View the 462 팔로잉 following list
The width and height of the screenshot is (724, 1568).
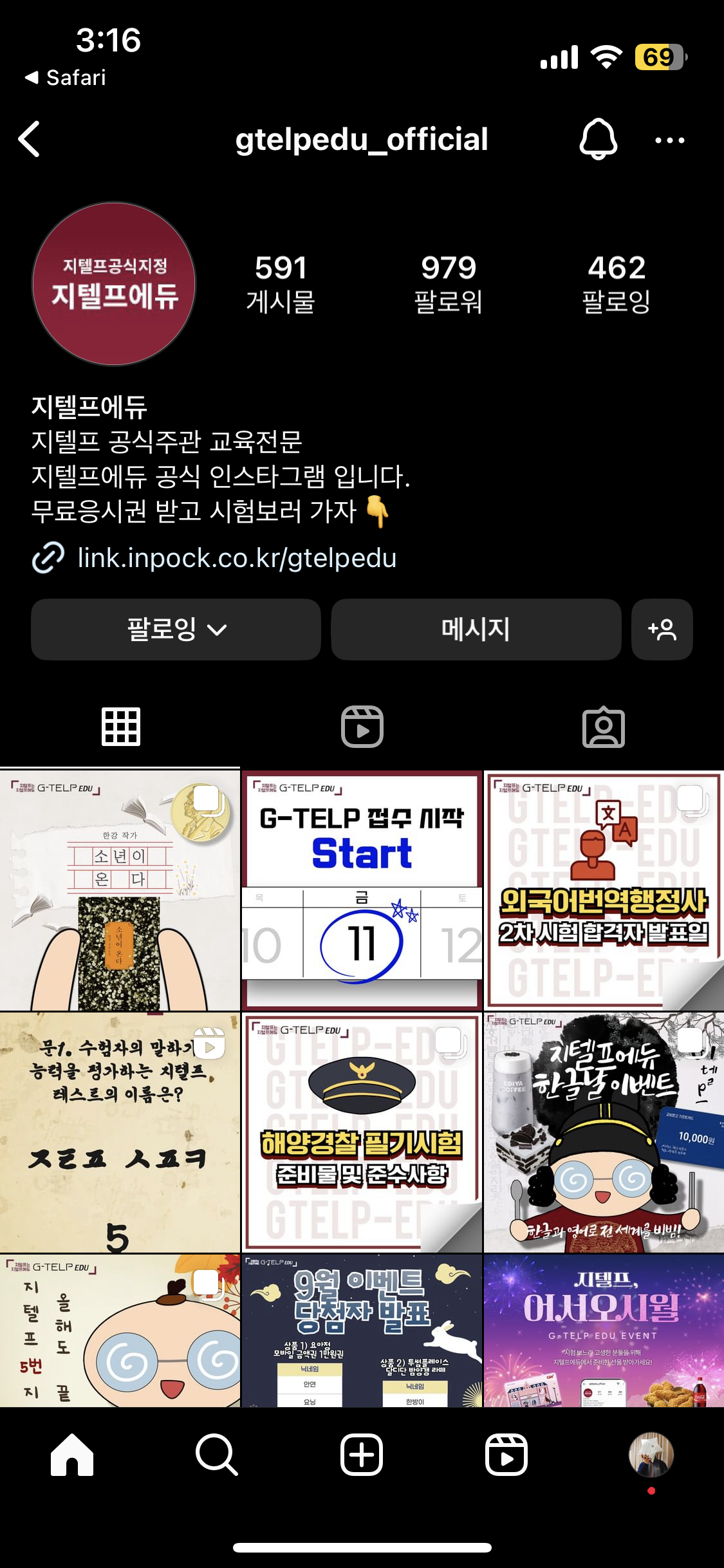click(616, 284)
